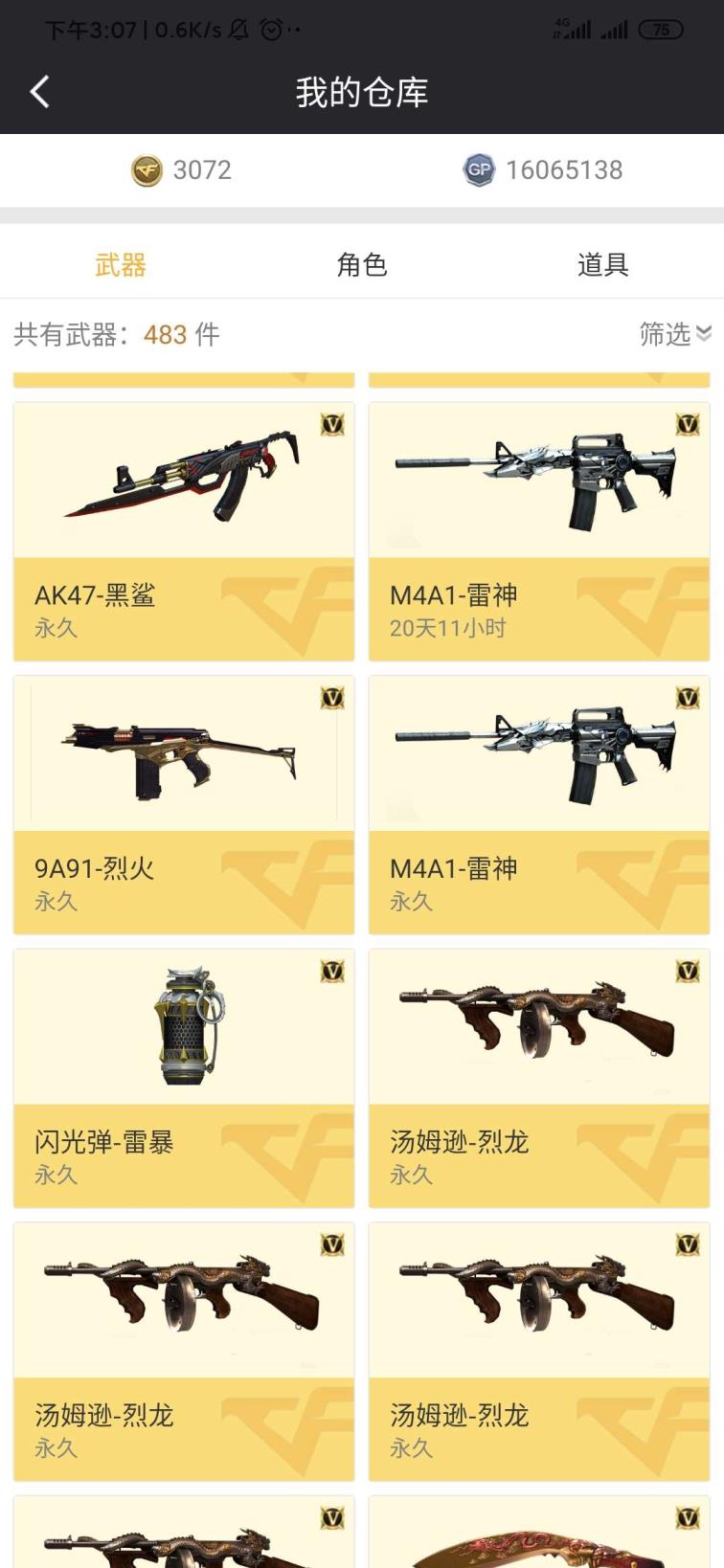This screenshot has width=724, height=1568.
Task: Switch to the 道具 tab
Action: tap(602, 264)
